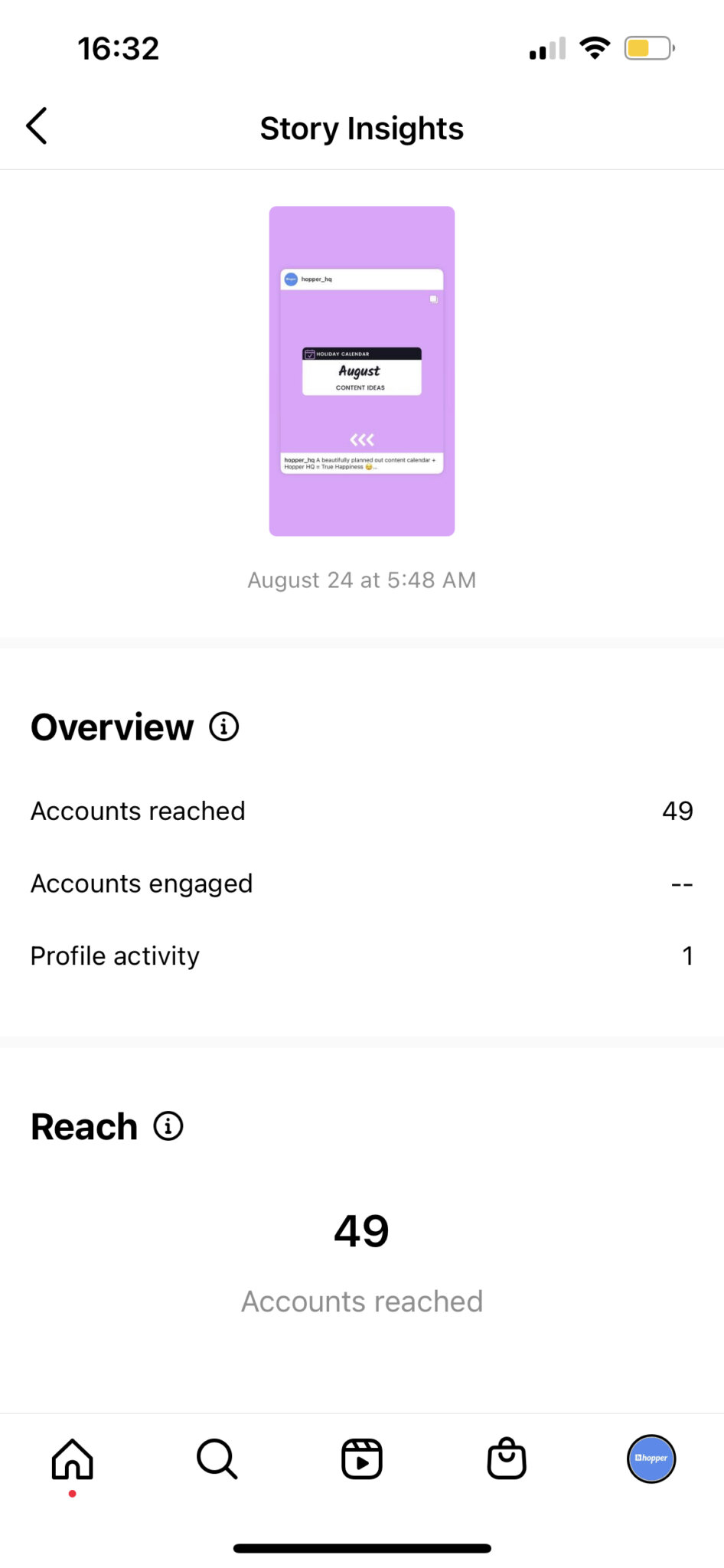Click the Reach info icon
The height and width of the screenshot is (1568, 724).
[x=168, y=1125]
